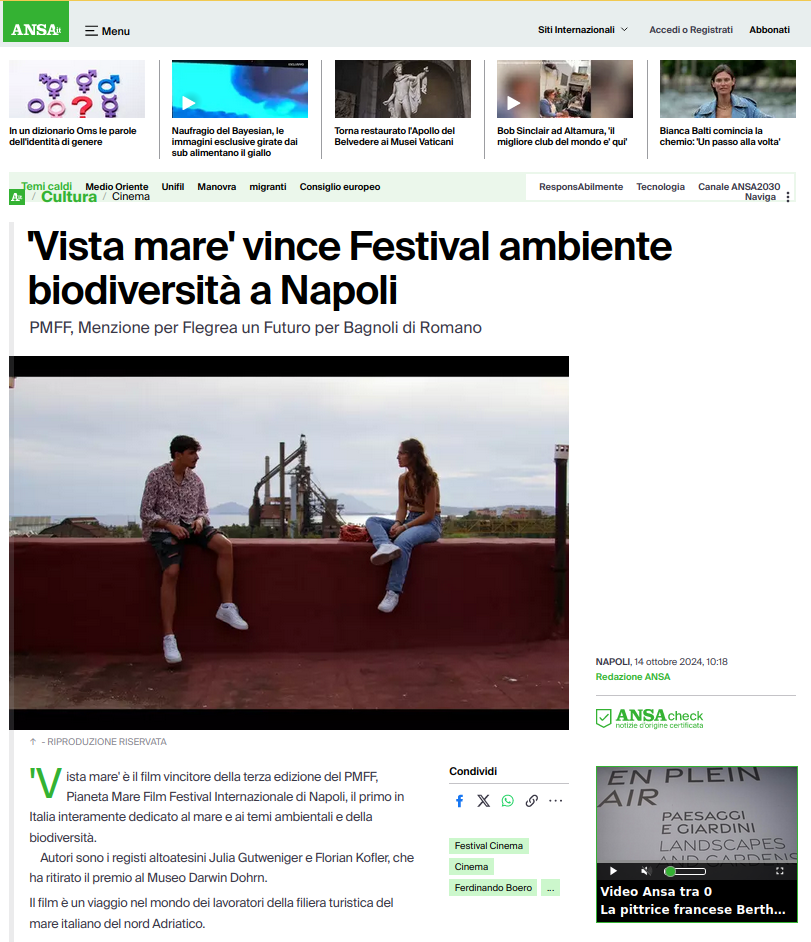Viewport: 811px width, 942px height.
Task: Open Festival Cinema tag
Action: click(488, 846)
